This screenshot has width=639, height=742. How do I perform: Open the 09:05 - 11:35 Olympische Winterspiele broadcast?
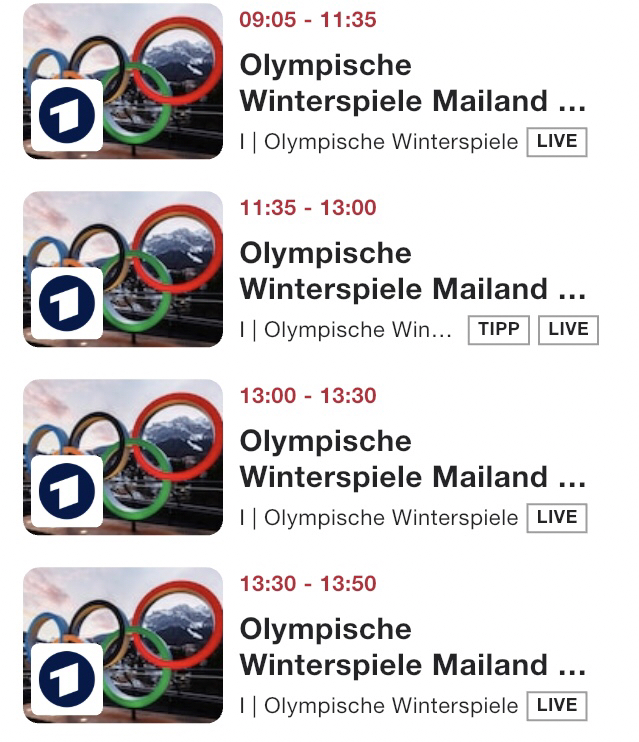tap(411, 83)
